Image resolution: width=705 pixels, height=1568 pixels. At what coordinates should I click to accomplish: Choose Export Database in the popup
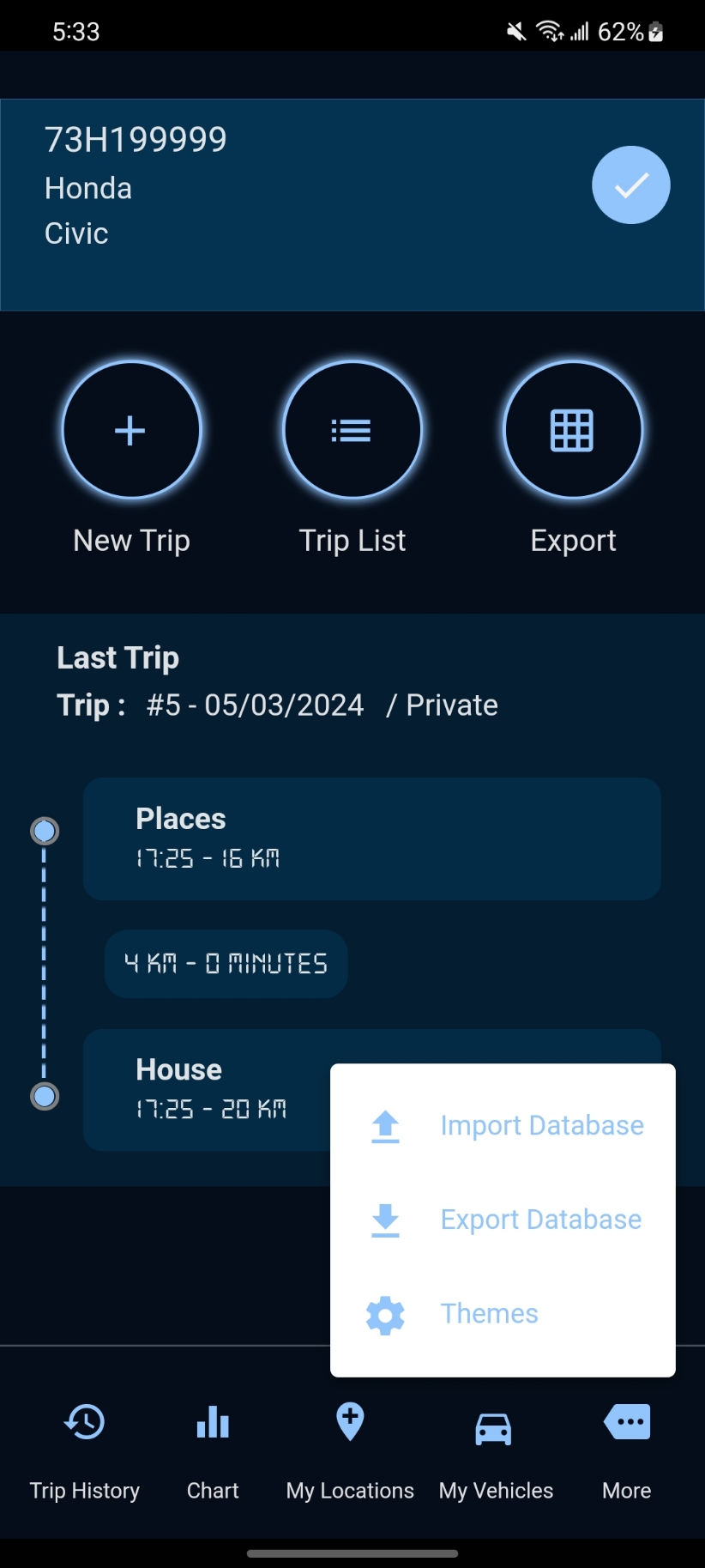503,1220
